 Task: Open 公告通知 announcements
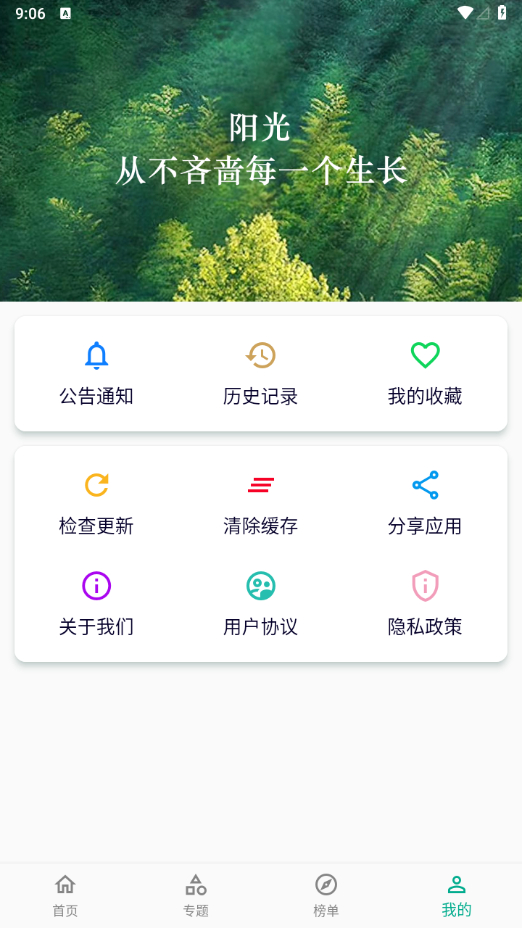tap(96, 373)
